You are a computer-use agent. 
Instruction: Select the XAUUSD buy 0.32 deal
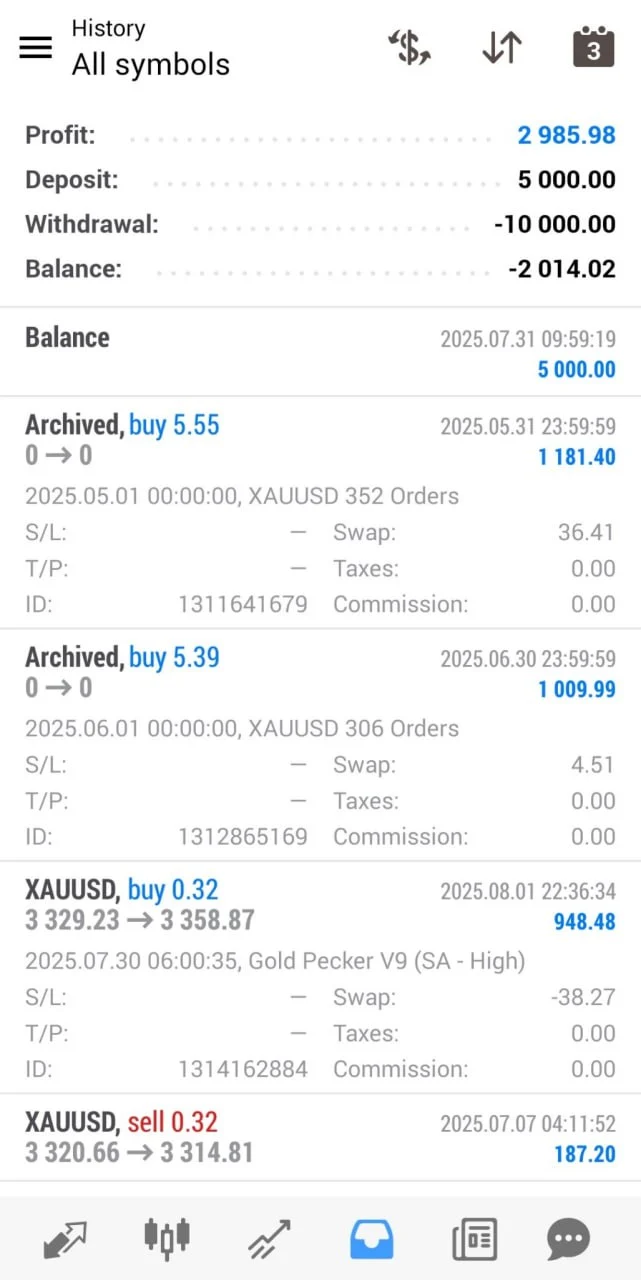(320, 977)
